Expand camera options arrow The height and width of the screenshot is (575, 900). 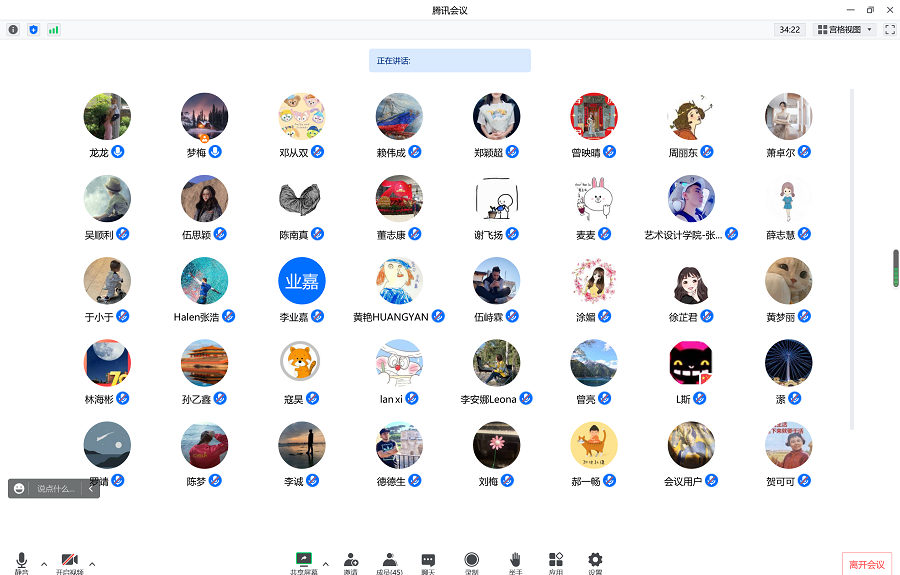point(93,564)
